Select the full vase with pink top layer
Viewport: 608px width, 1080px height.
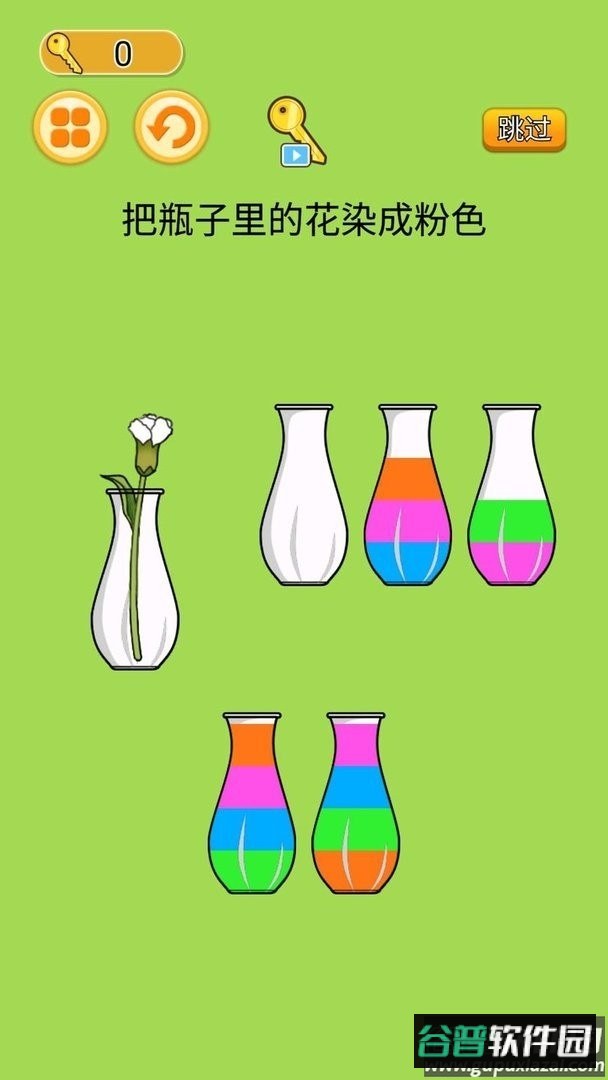[x=356, y=803]
